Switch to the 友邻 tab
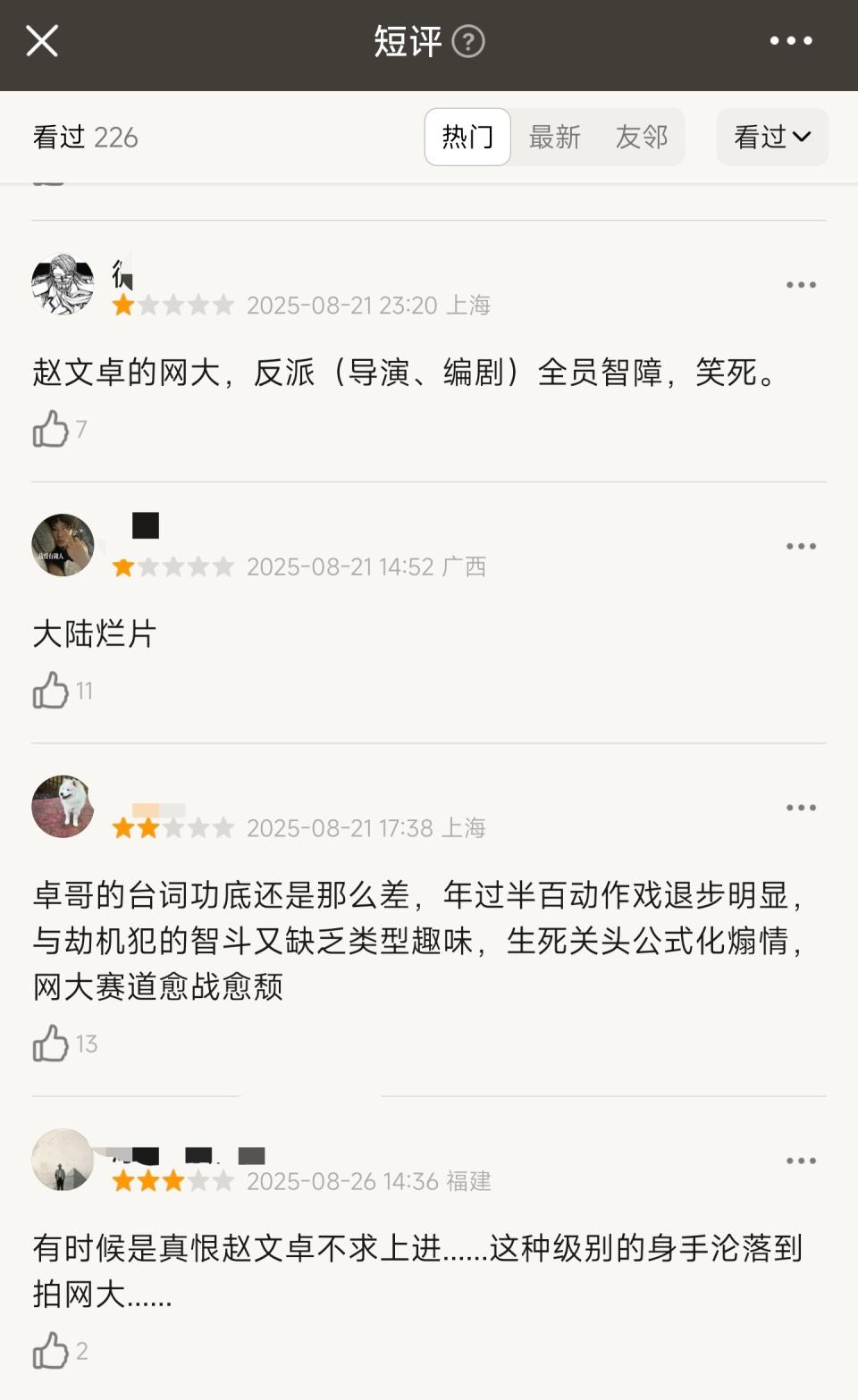 (x=641, y=137)
